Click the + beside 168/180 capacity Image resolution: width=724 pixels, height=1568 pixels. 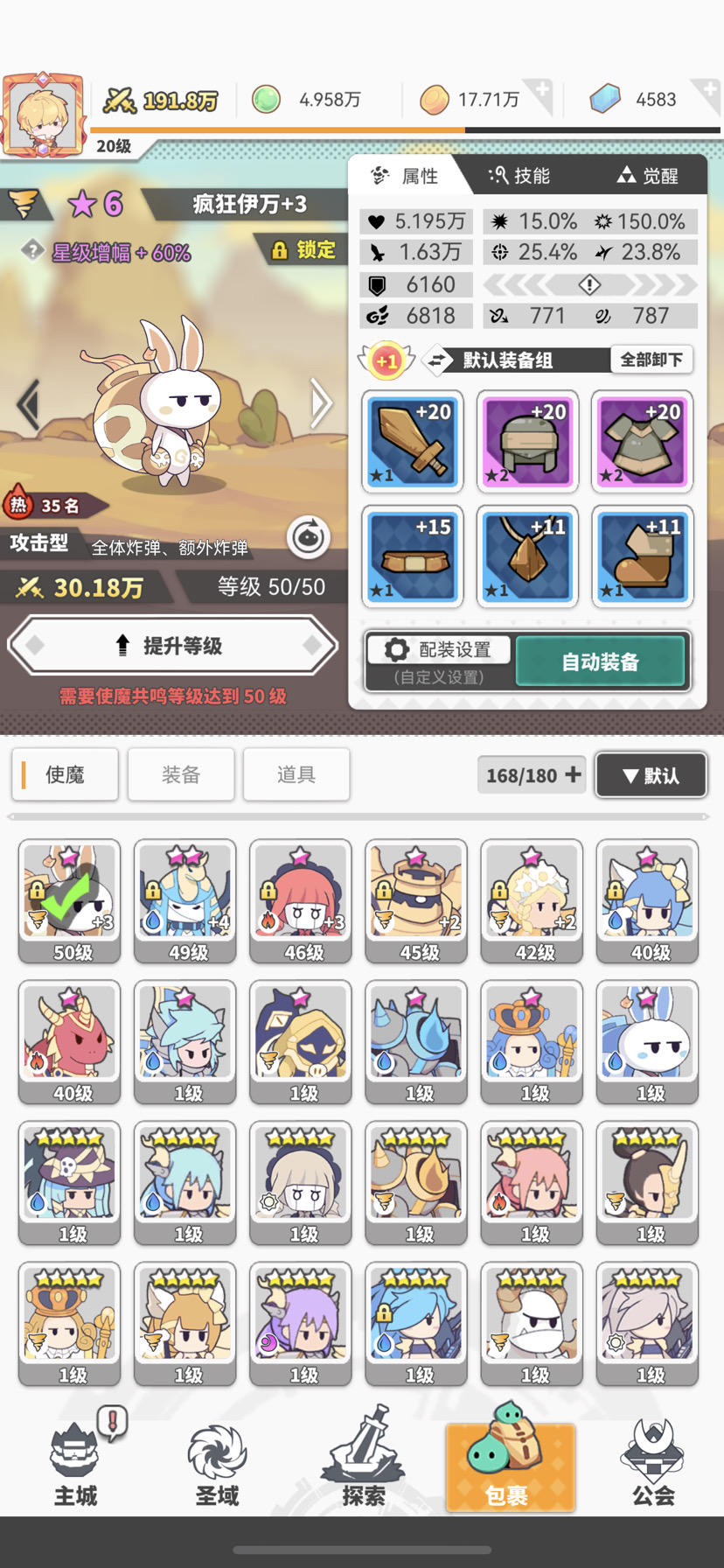570,774
